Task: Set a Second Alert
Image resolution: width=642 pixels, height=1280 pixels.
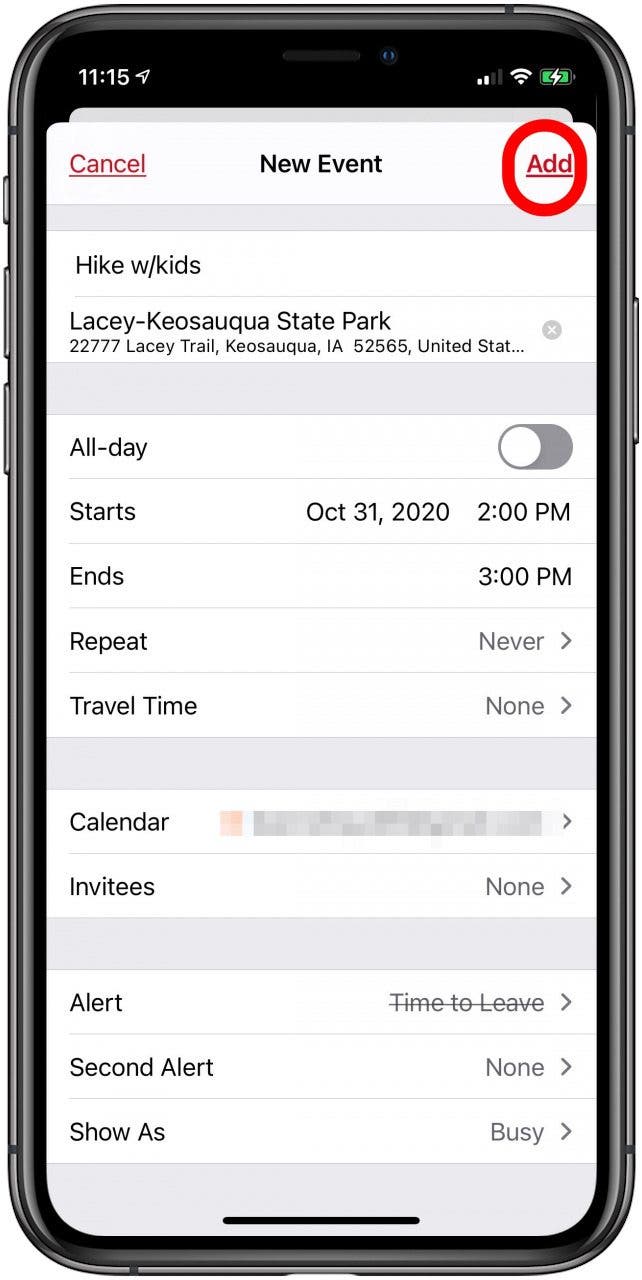Action: point(320,1068)
